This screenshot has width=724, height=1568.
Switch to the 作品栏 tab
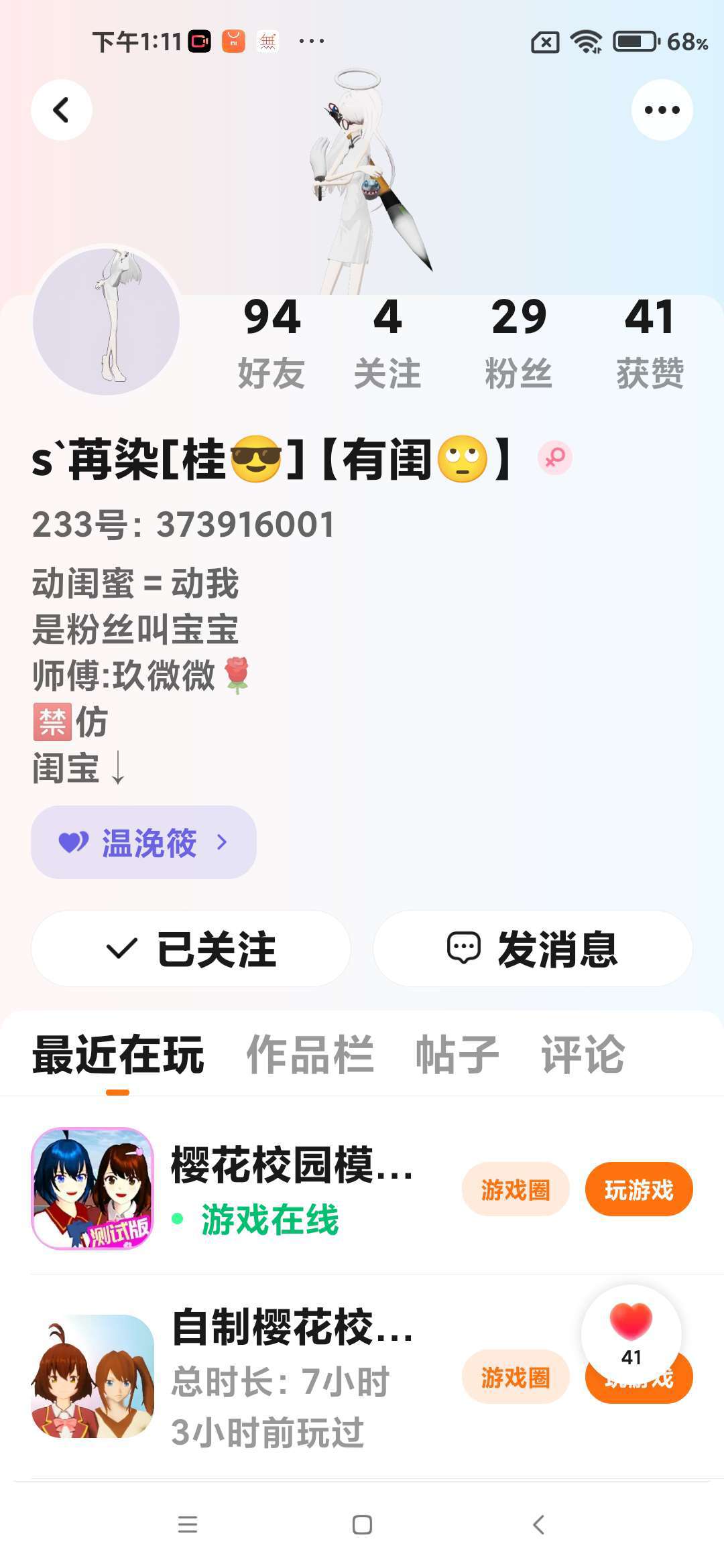[x=310, y=1055]
